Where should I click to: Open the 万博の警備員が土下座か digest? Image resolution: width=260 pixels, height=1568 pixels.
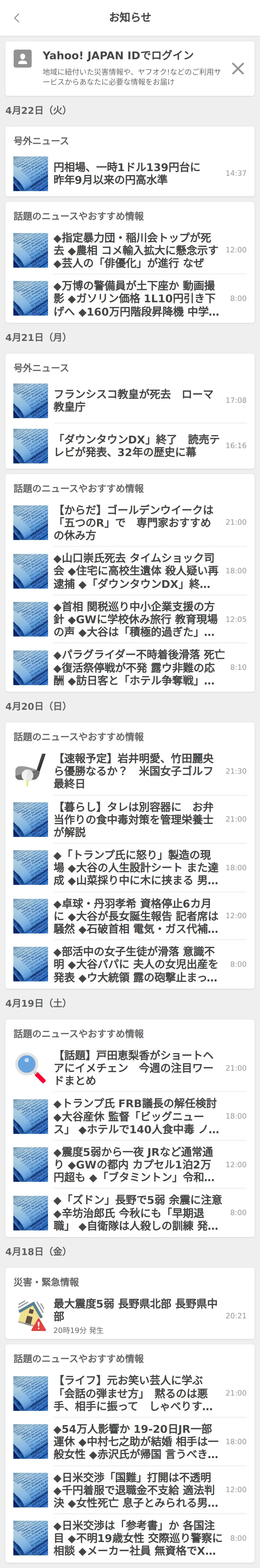pos(130,298)
